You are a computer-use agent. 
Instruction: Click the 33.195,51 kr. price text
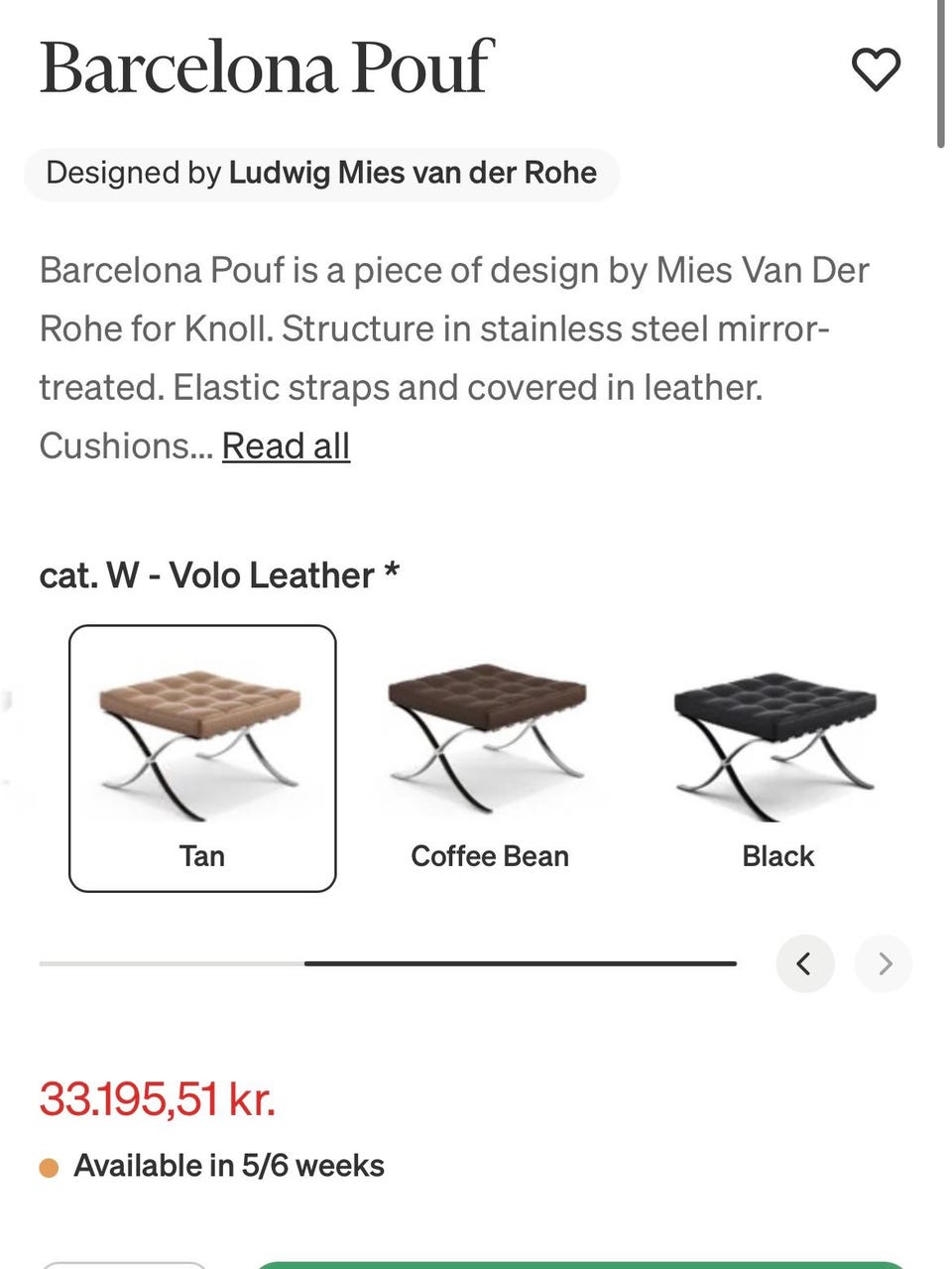point(157,1098)
